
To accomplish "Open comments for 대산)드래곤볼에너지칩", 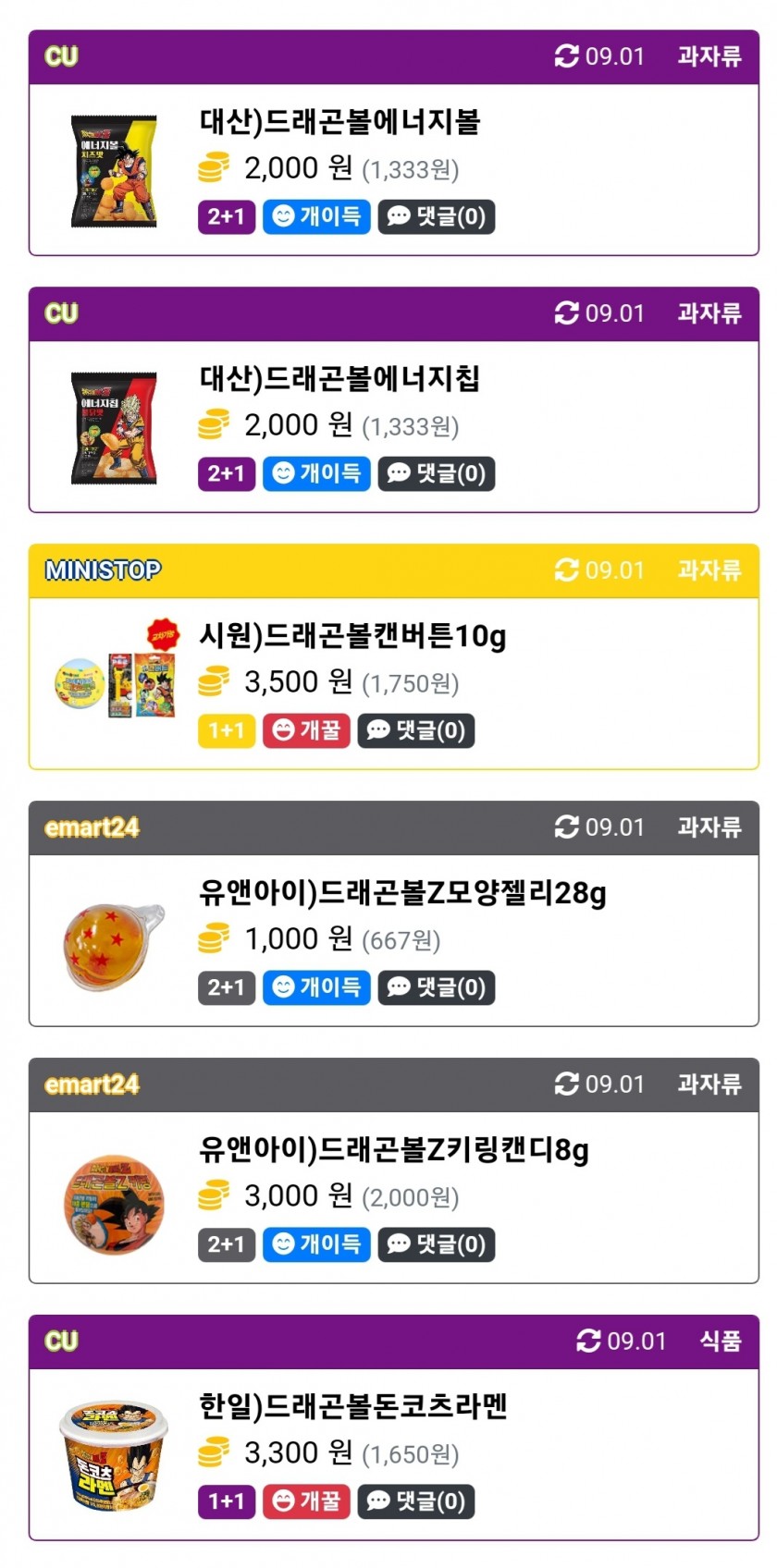I will coord(437,473).
